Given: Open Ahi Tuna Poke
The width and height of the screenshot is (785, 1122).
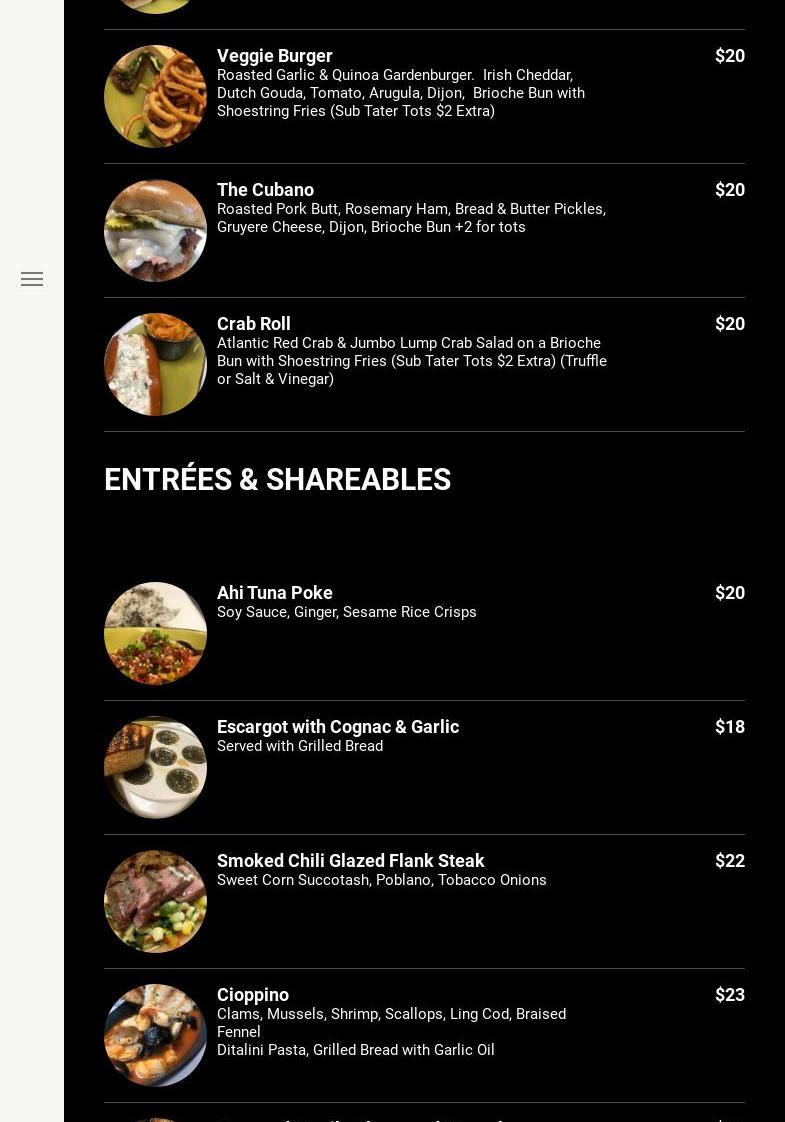Looking at the screenshot, I should 275,593.
